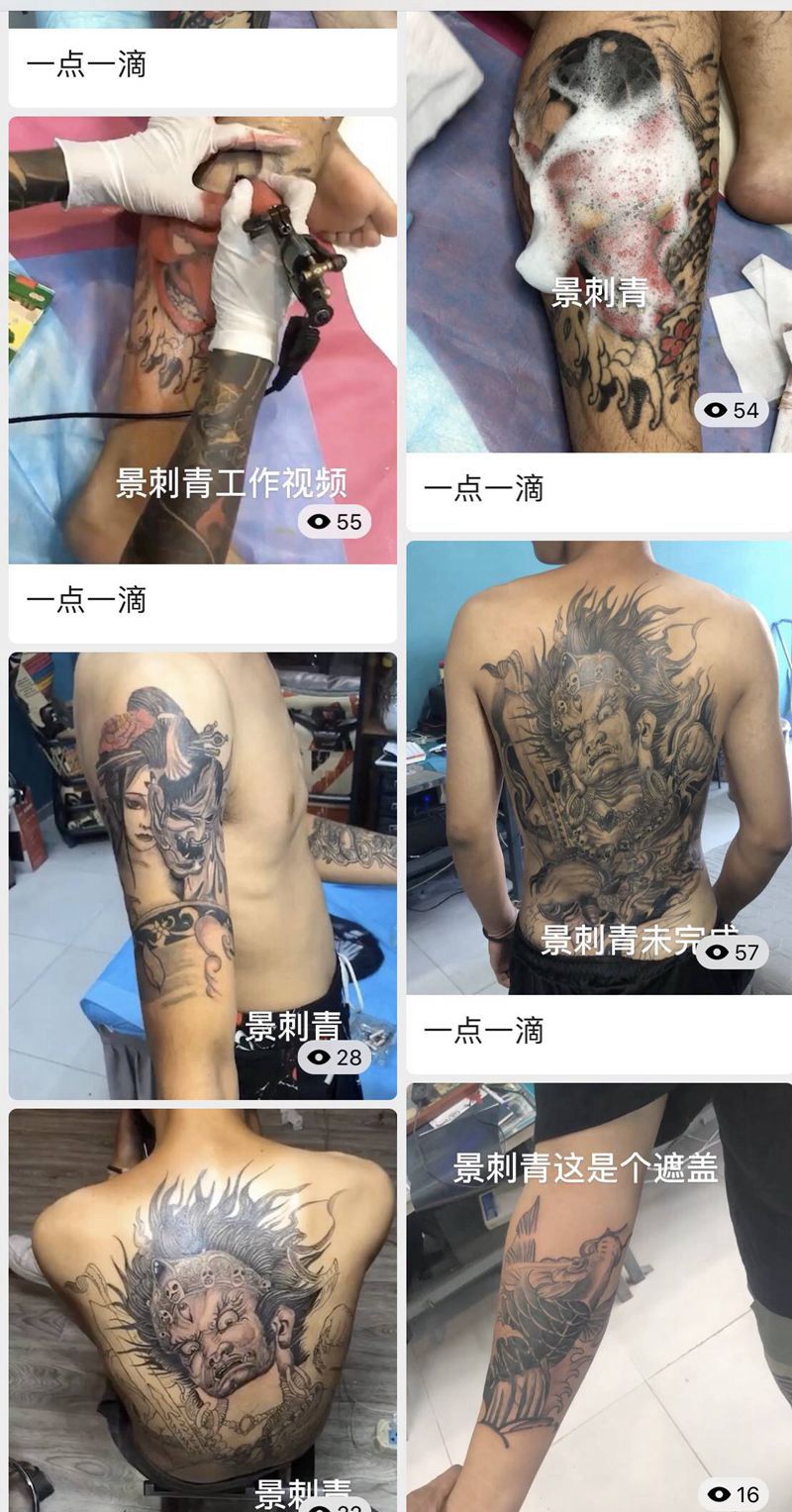The image size is (792, 1512).
Task: Open the 景刺青未完成 back tattoo tile
Action: pos(598,767)
